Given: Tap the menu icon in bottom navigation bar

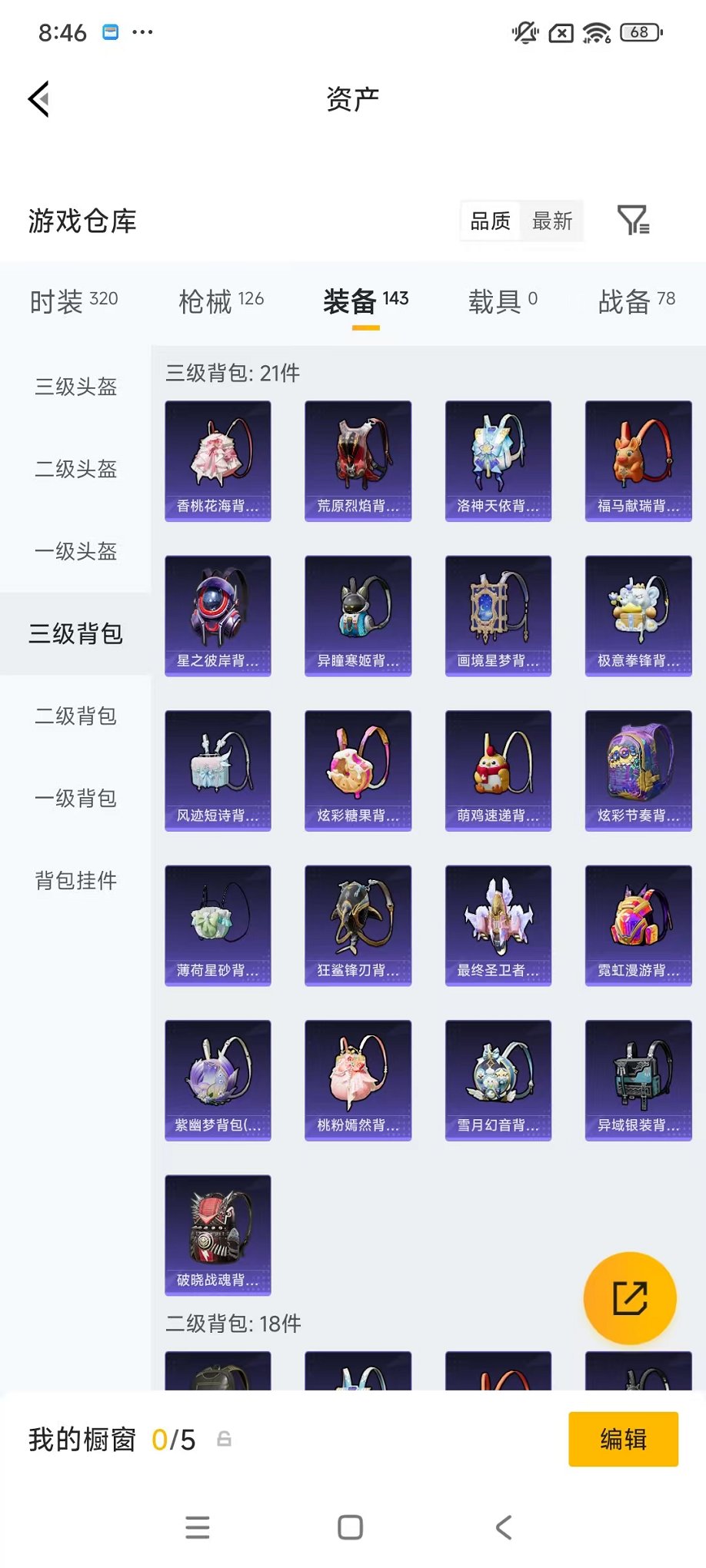Looking at the screenshot, I should coord(198,1527).
